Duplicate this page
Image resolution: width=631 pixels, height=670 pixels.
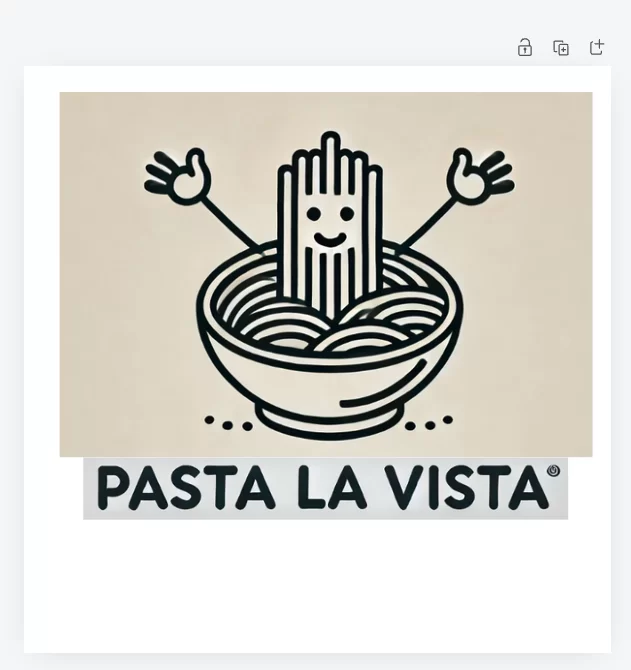pyautogui.click(x=561, y=48)
